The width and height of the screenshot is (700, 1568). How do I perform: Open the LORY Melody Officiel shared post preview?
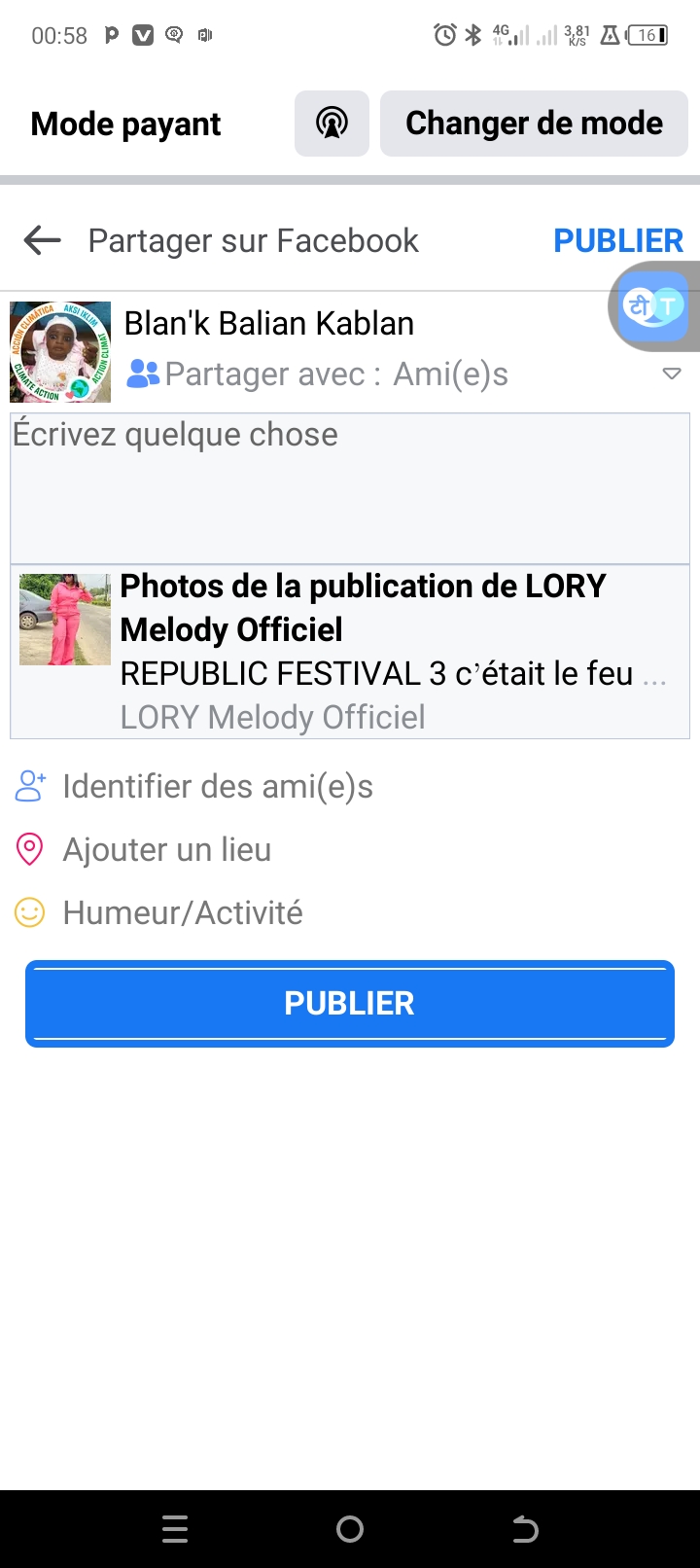coord(350,652)
